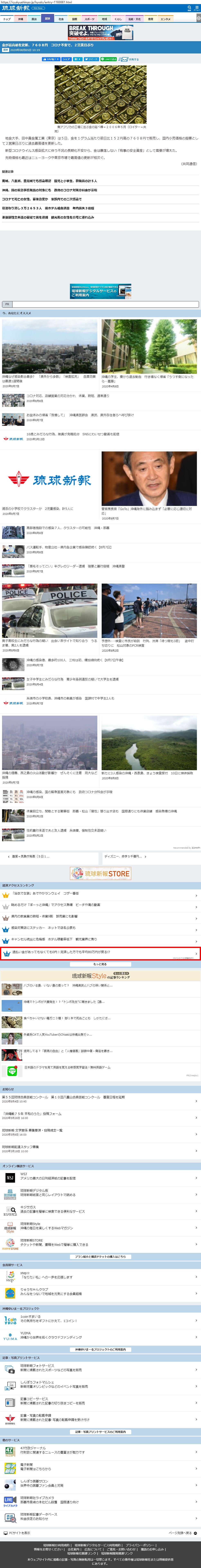Switch to the 沖縄 tab
The height and width of the screenshot is (1568, 201).
(20, 19)
